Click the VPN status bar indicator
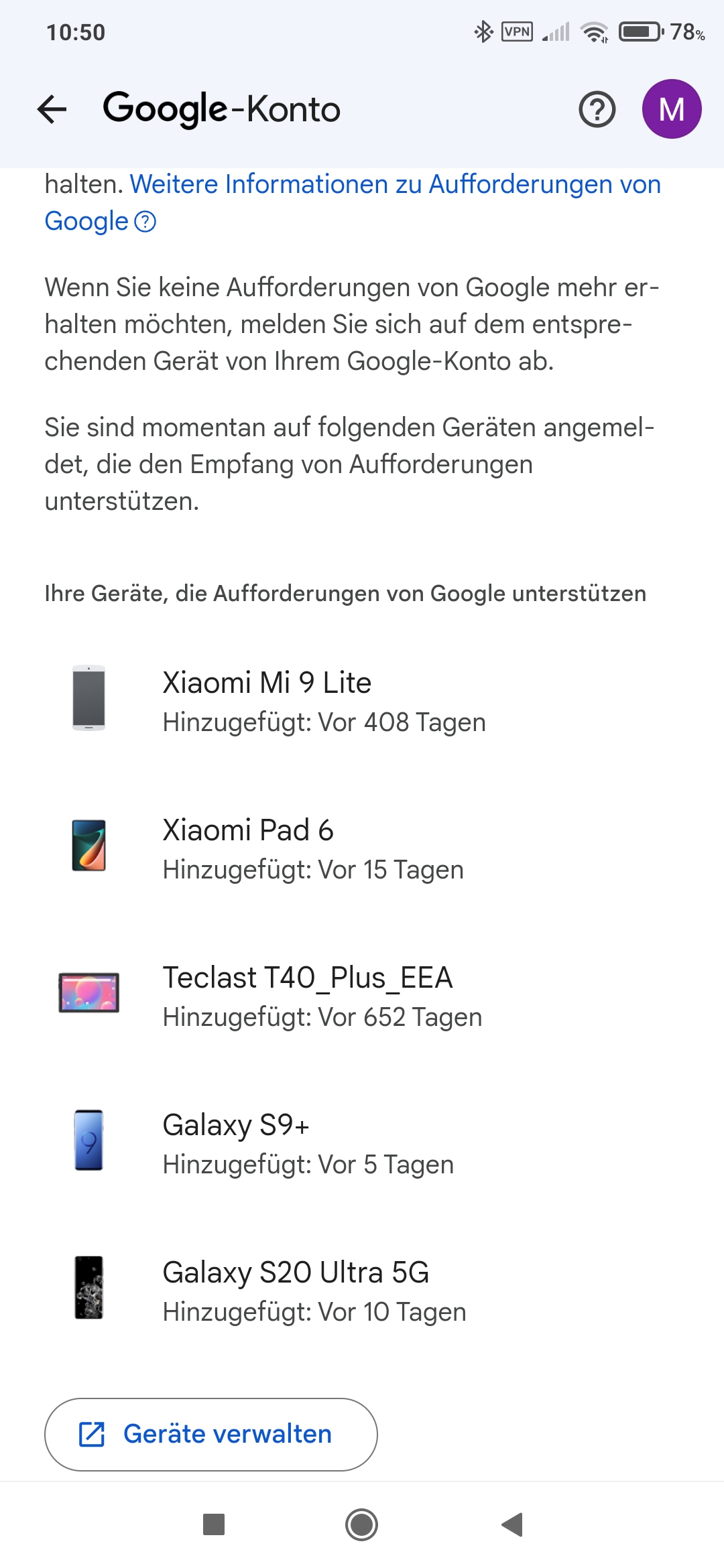724x1568 pixels. click(516, 31)
